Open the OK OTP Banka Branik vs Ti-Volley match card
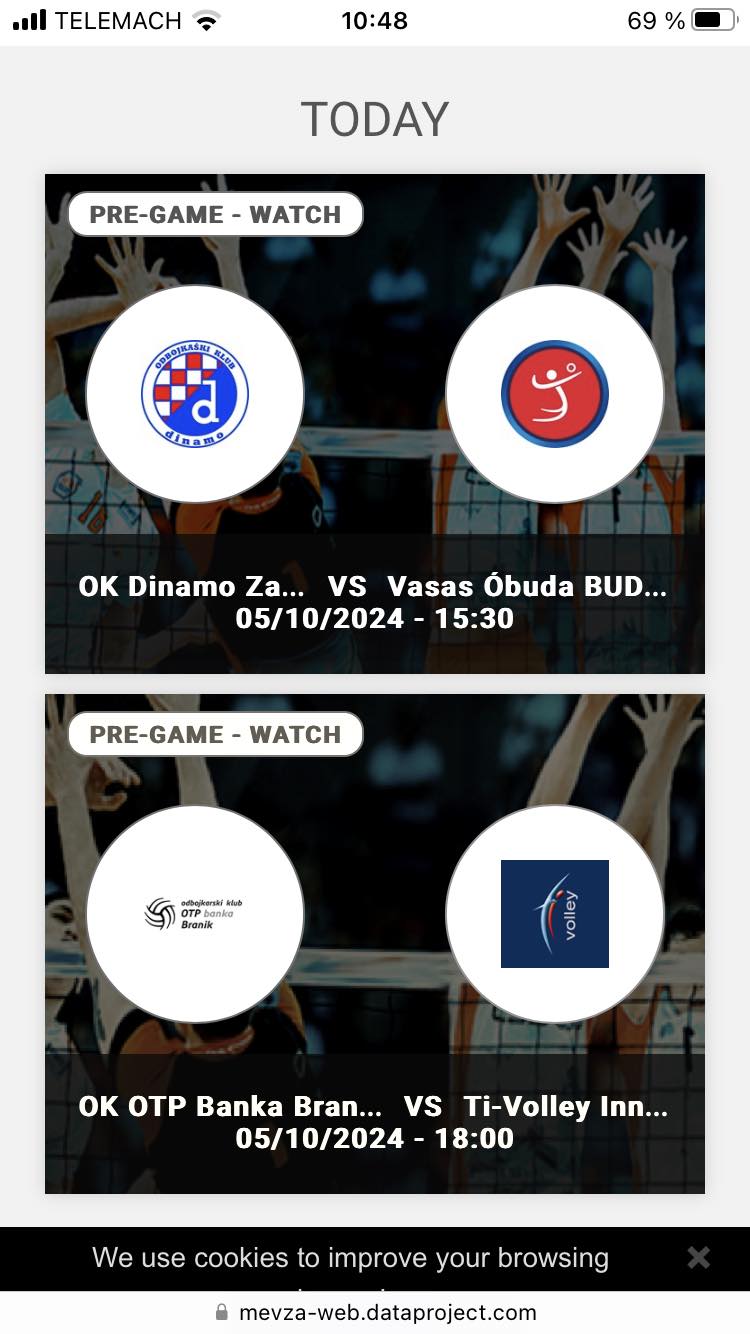 coord(375,943)
